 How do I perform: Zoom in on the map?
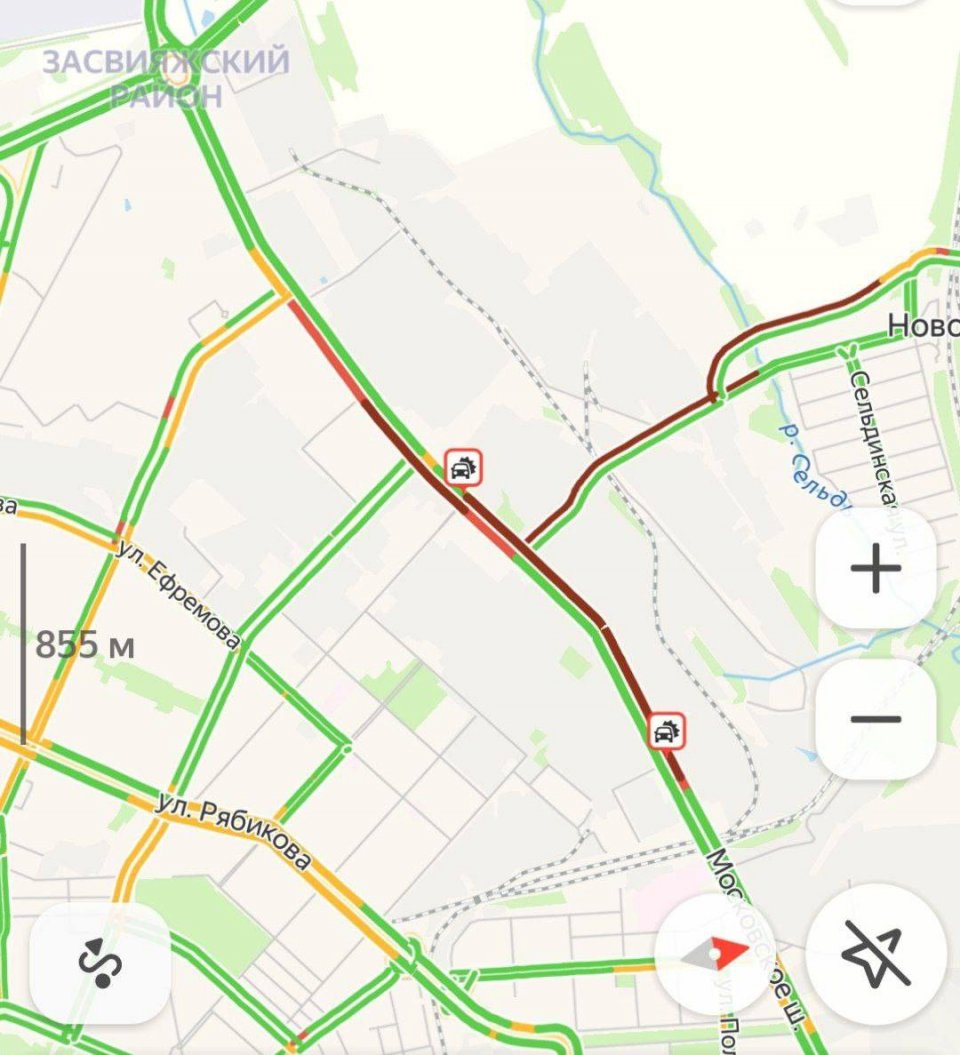(875, 569)
